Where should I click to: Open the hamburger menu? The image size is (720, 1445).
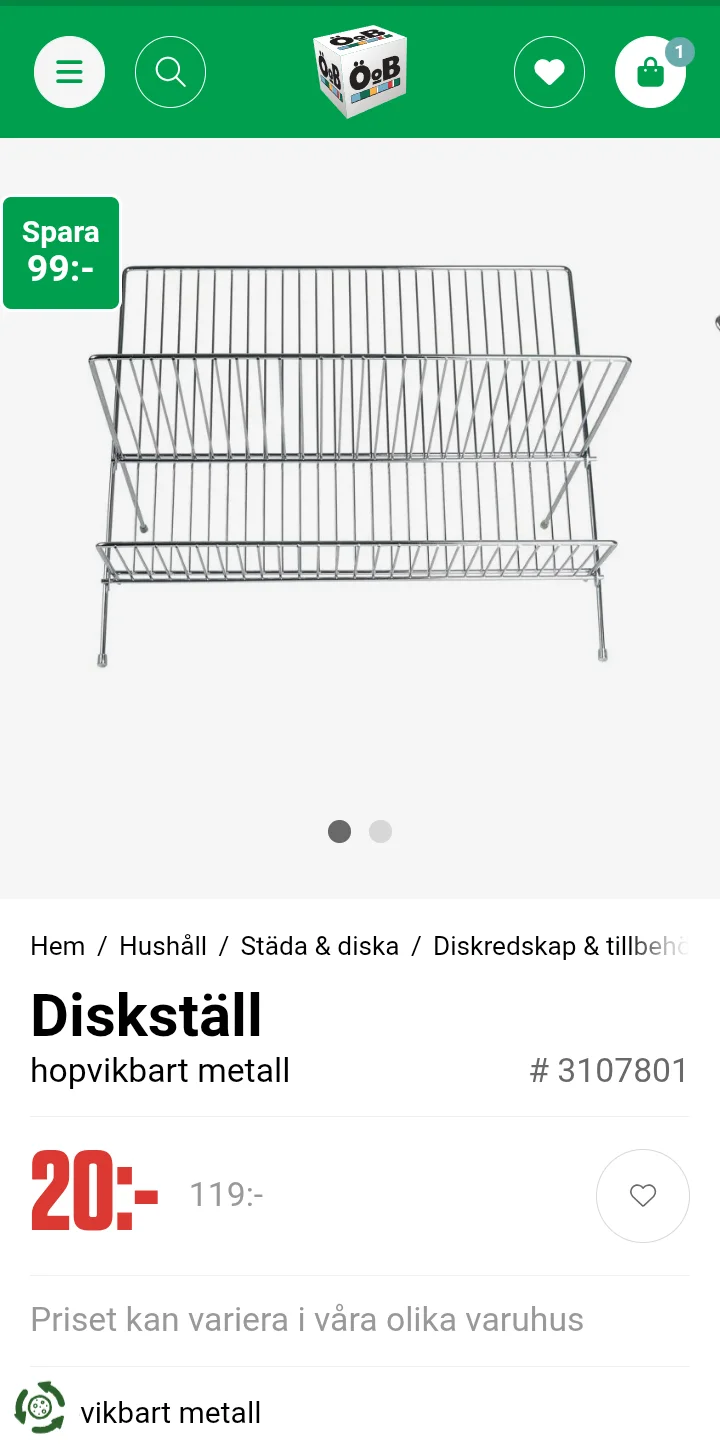[69, 72]
